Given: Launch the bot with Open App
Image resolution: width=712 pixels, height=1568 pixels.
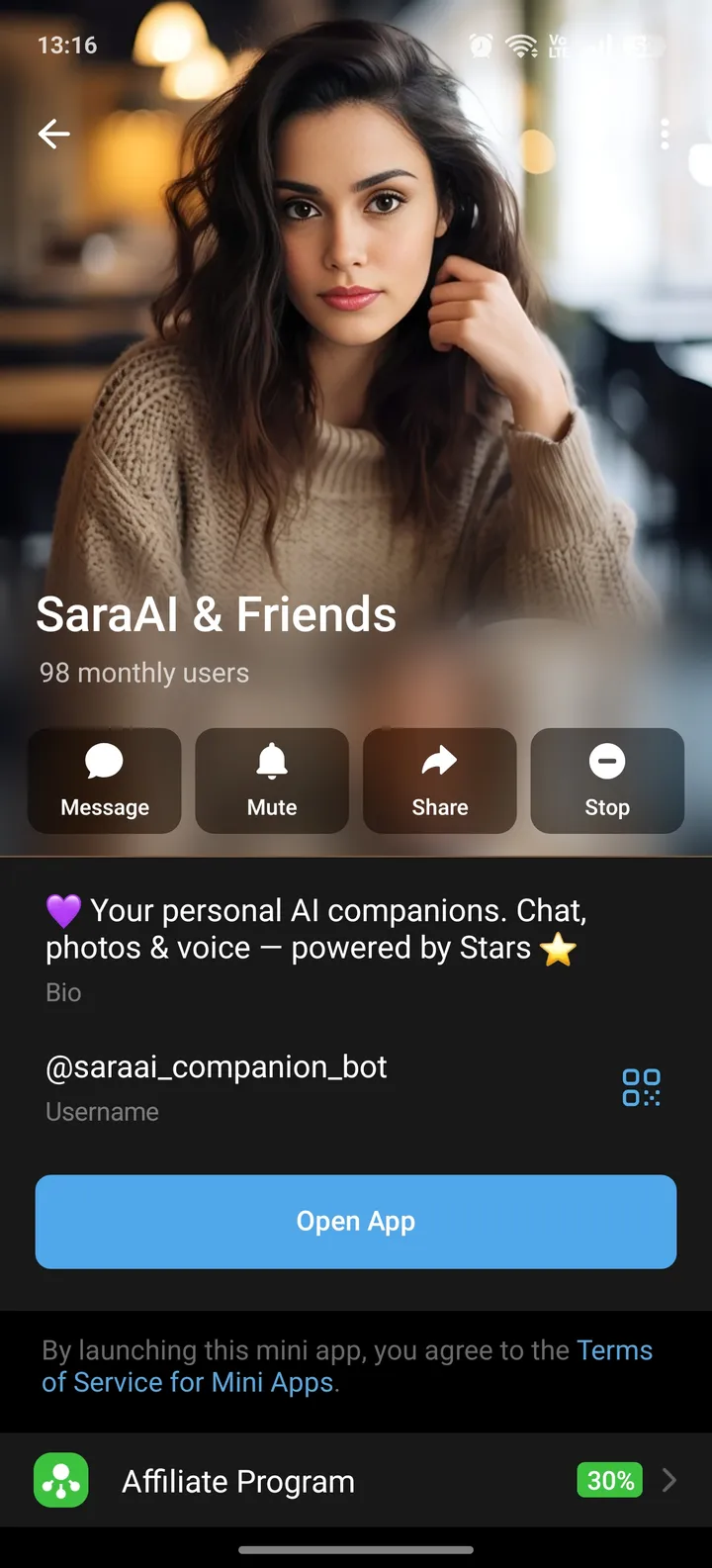Looking at the screenshot, I should (x=356, y=1221).
